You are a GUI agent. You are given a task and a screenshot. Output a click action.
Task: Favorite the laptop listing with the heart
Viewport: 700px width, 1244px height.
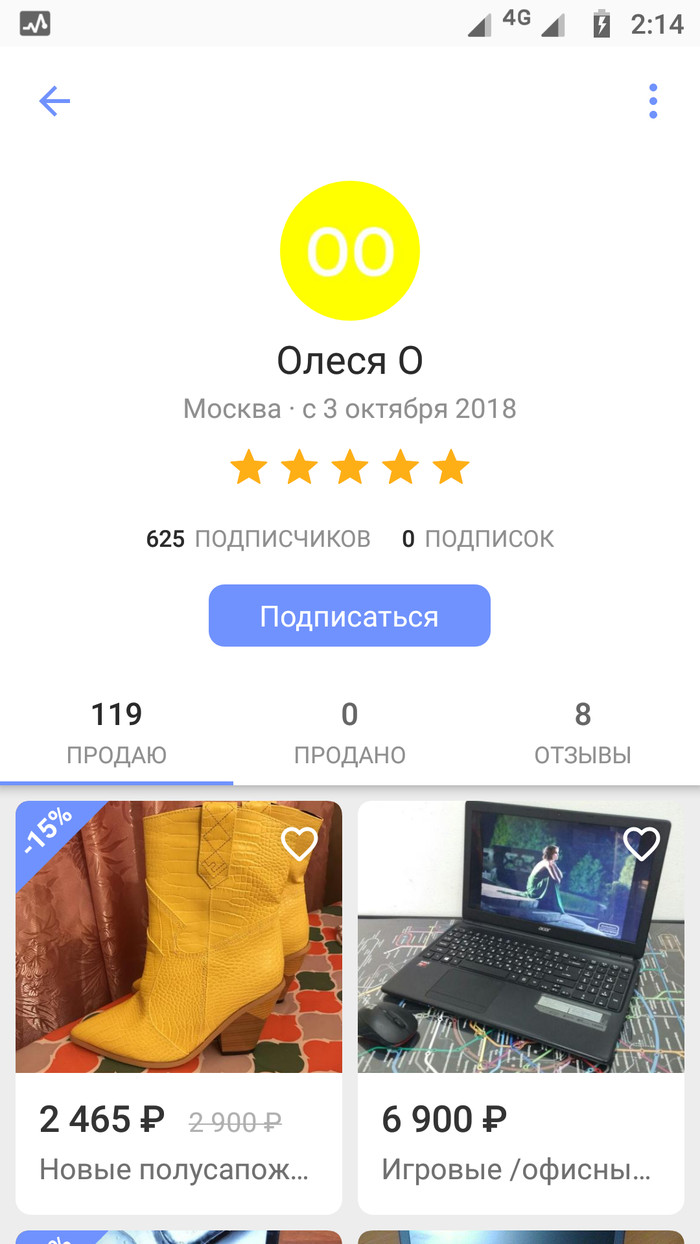pyautogui.click(x=641, y=844)
